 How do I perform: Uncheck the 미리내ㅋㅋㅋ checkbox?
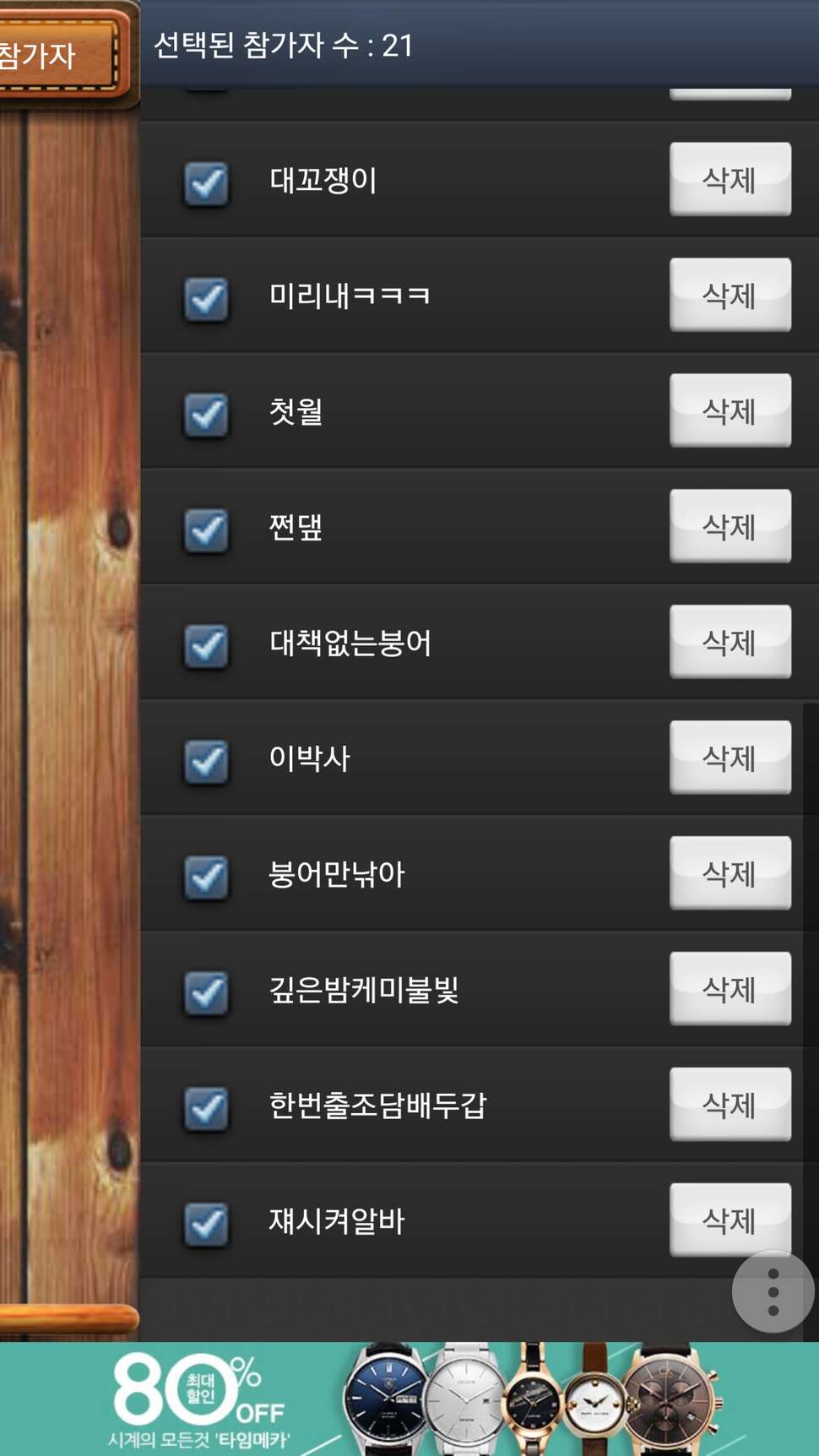coord(206,299)
